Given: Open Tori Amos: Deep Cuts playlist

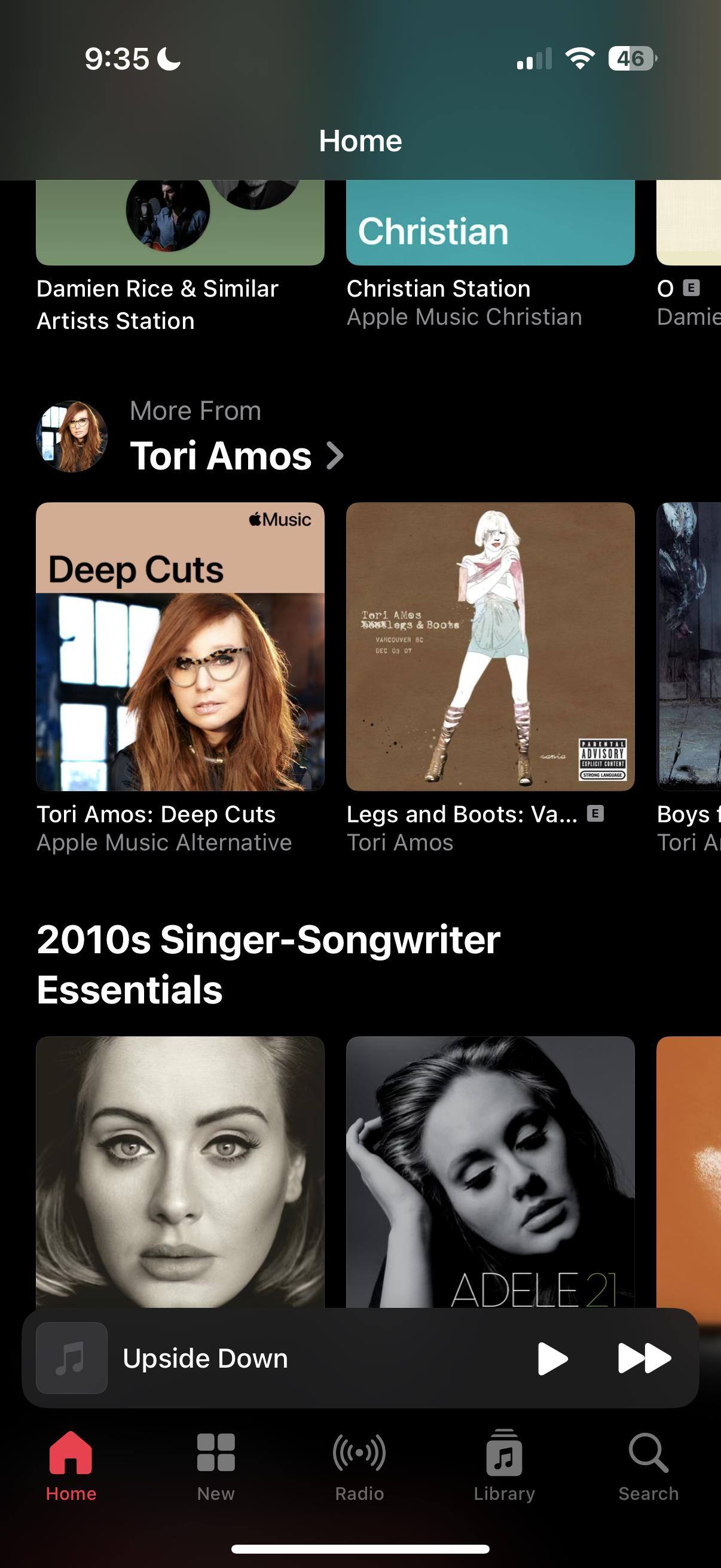Looking at the screenshot, I should [180, 646].
